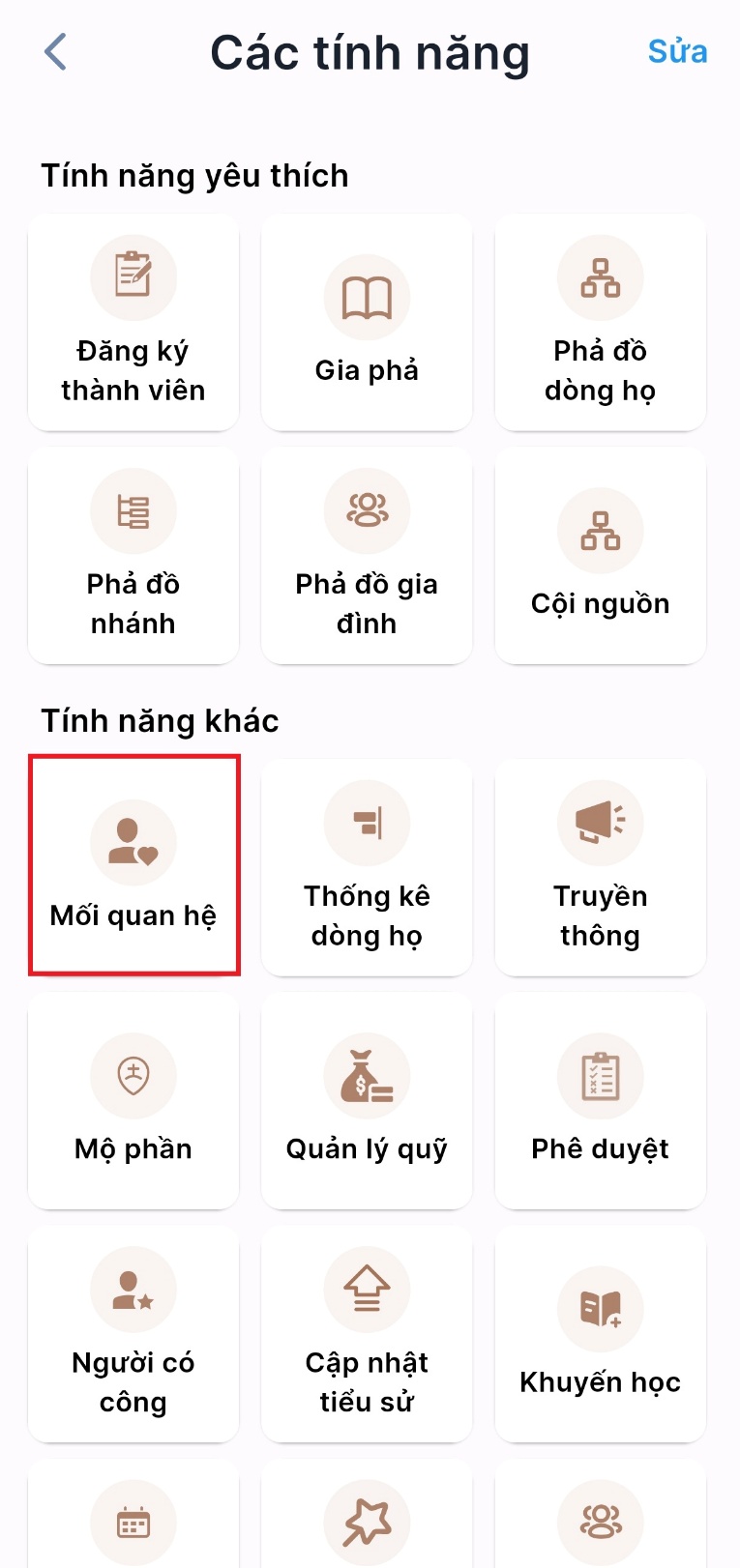Open Phê duyệt feature
The image size is (740, 1568).
(600, 1101)
